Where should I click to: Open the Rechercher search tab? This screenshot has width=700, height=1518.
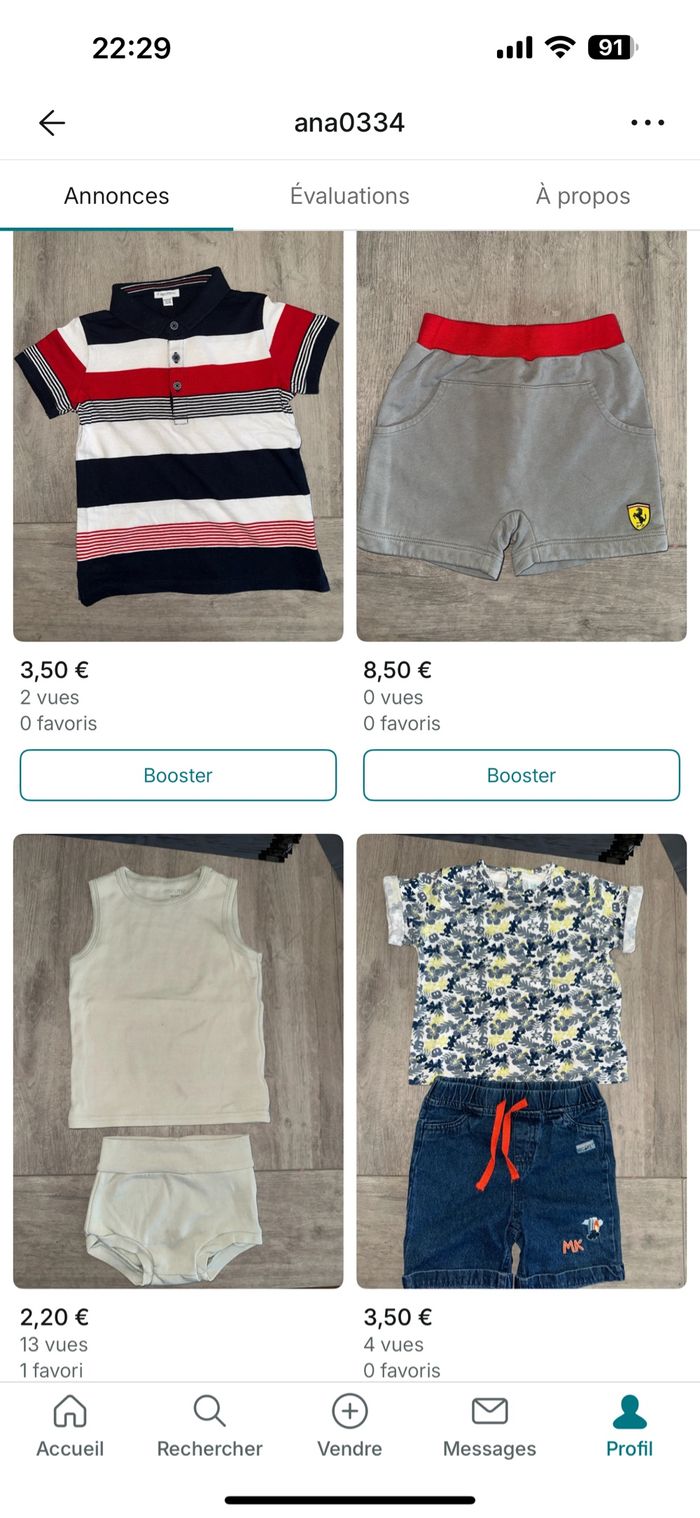click(210, 1427)
